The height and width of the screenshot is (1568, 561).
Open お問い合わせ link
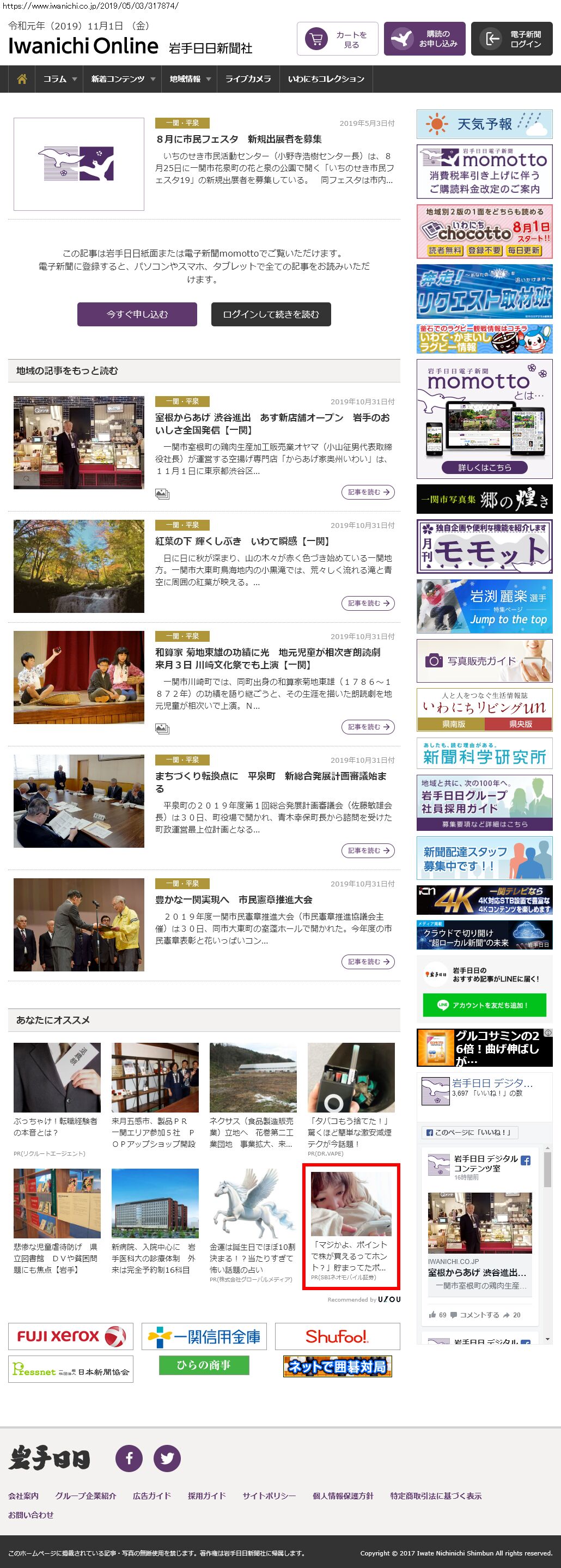(x=31, y=1515)
